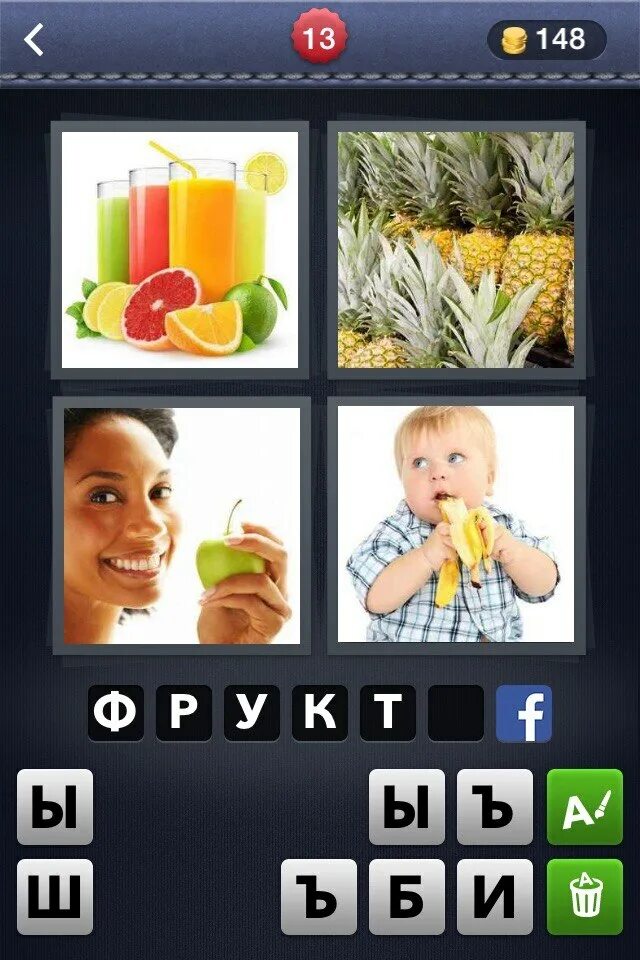Enlarge the pineapples picture
This screenshot has height=960, width=640.
coord(456,249)
